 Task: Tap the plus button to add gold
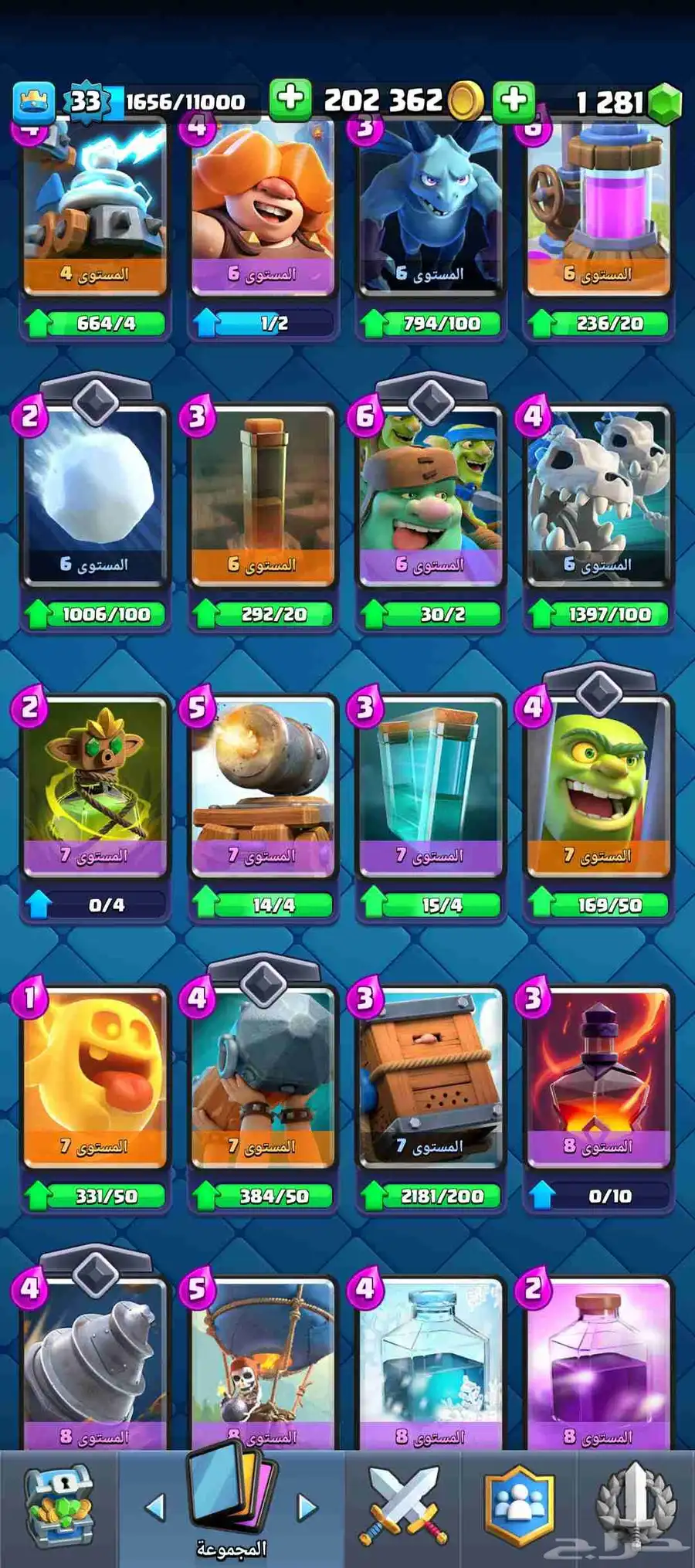coord(290,99)
